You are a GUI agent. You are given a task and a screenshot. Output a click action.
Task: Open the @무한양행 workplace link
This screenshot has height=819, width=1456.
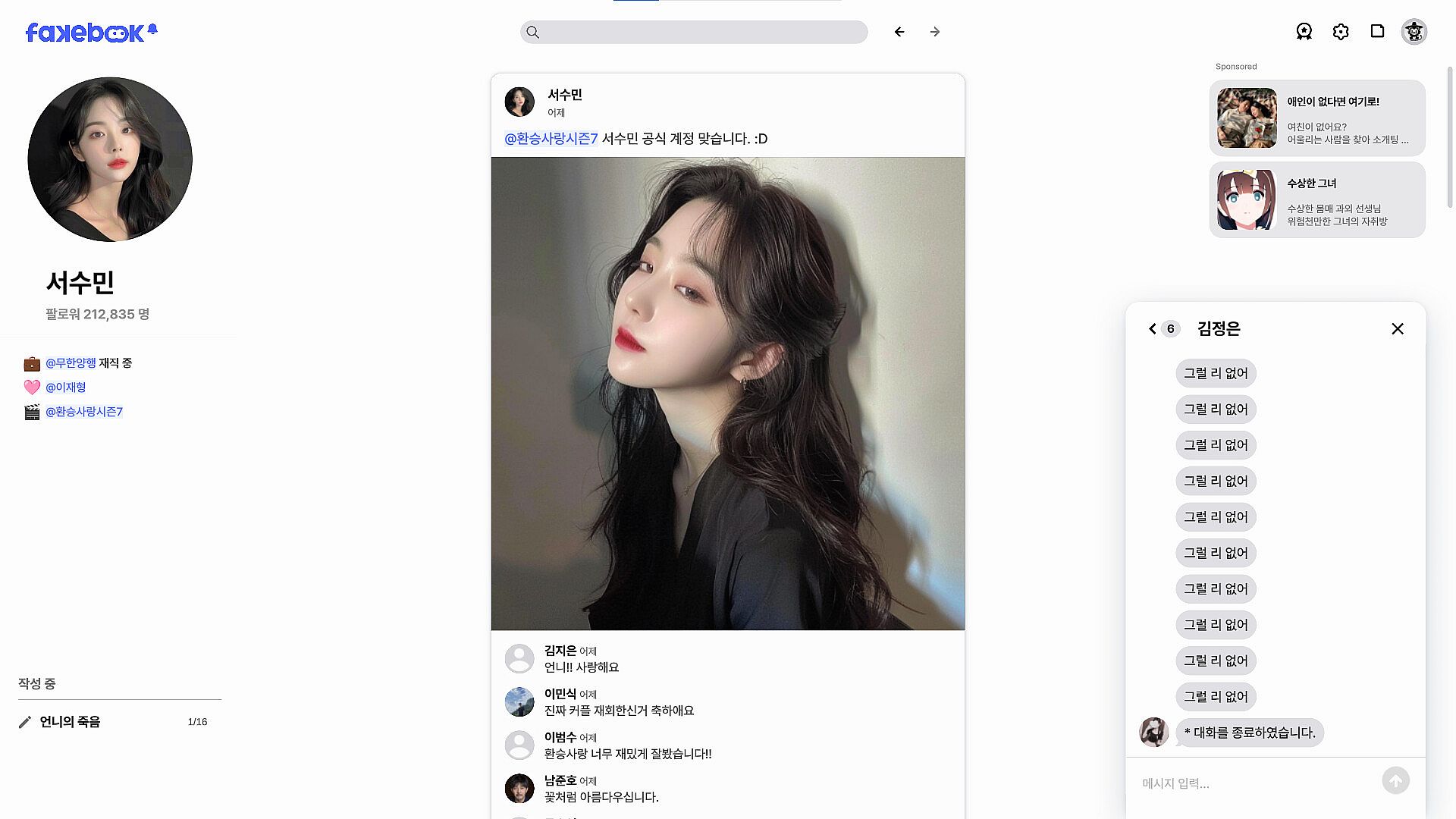coord(71,363)
